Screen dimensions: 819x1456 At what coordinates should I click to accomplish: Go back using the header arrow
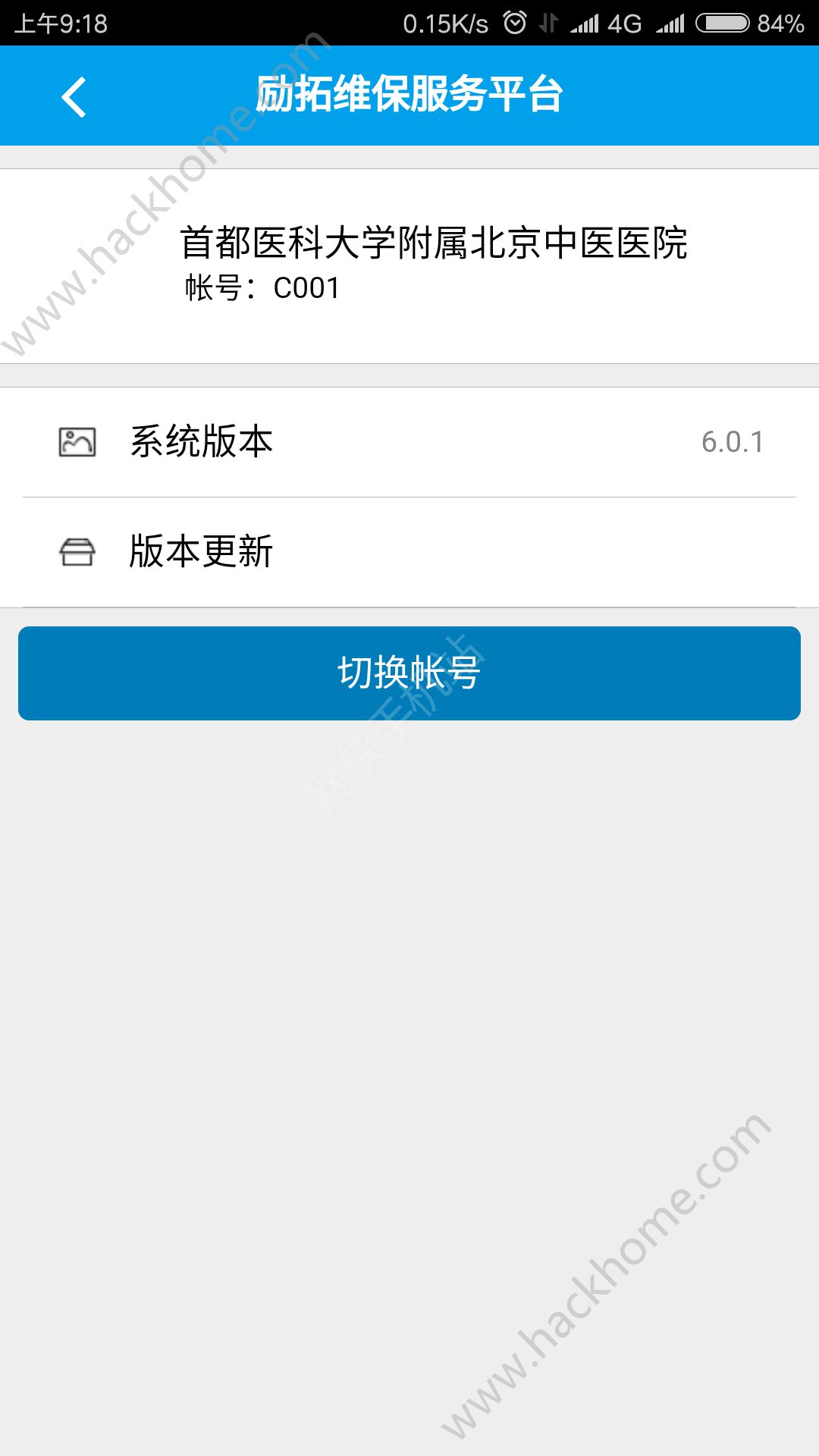click(x=74, y=97)
